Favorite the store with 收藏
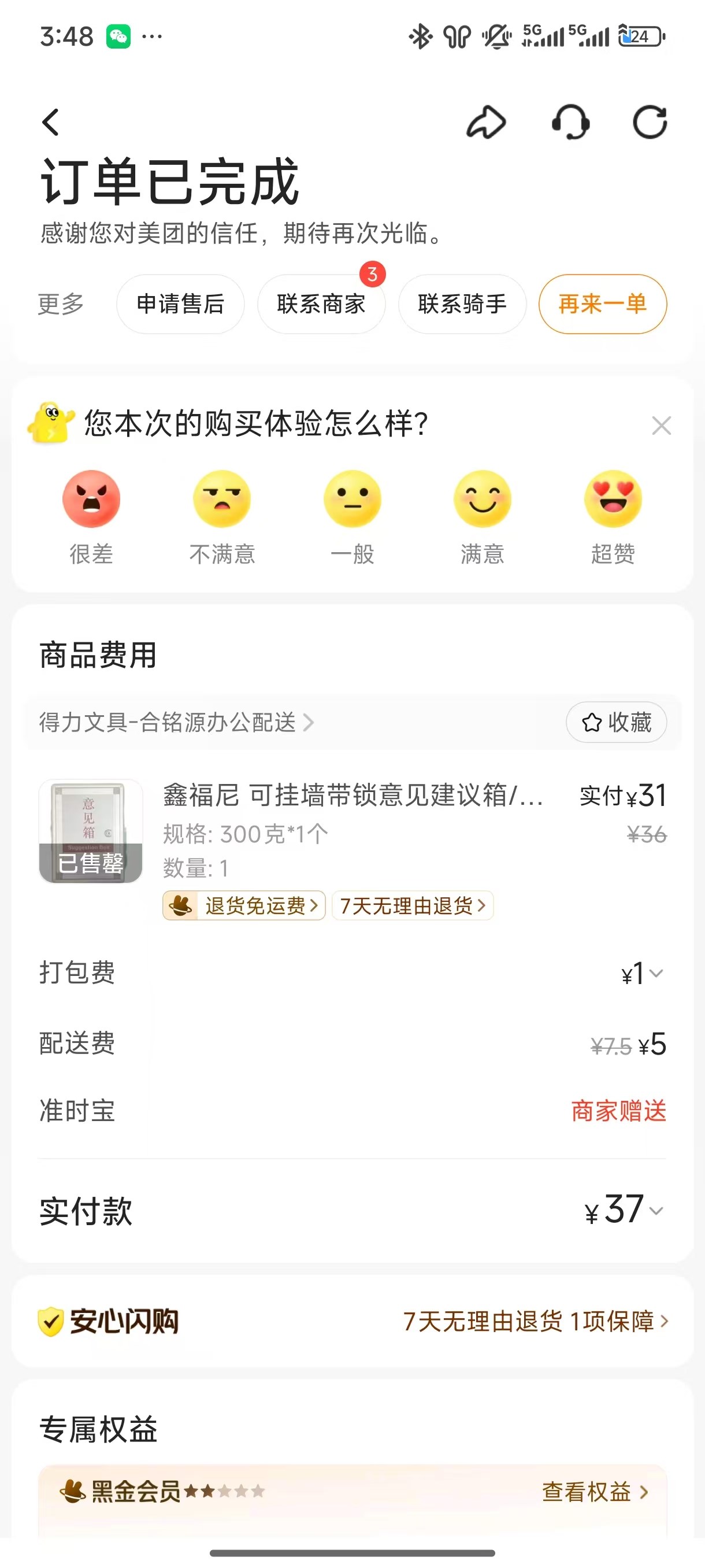Screen dimensions: 705x1568 (x=616, y=723)
